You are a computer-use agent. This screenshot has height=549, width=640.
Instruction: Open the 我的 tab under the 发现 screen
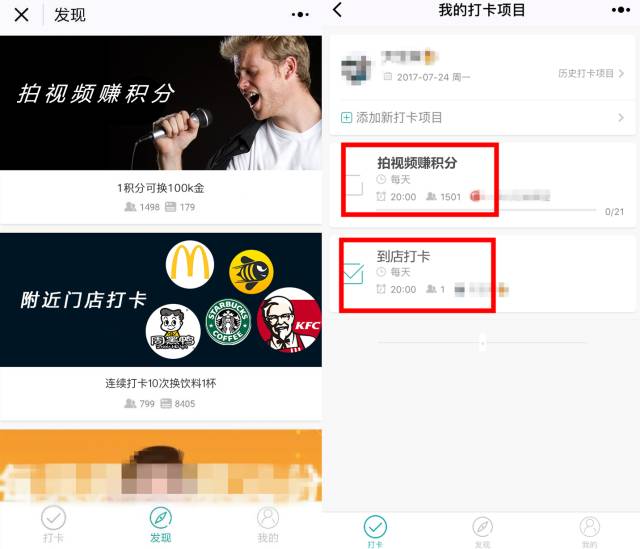click(268, 524)
